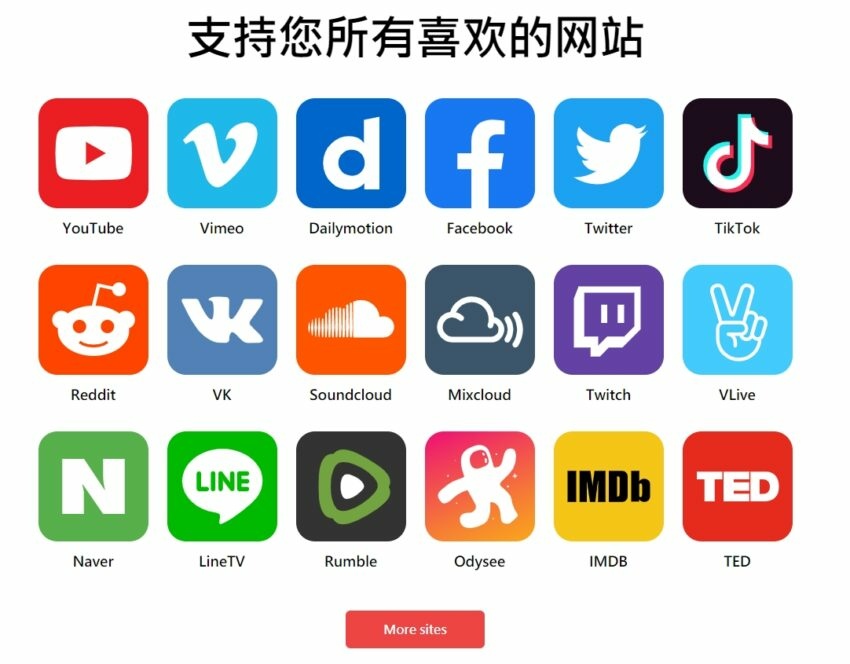Open the Odysee astronaut tile

click(480, 486)
